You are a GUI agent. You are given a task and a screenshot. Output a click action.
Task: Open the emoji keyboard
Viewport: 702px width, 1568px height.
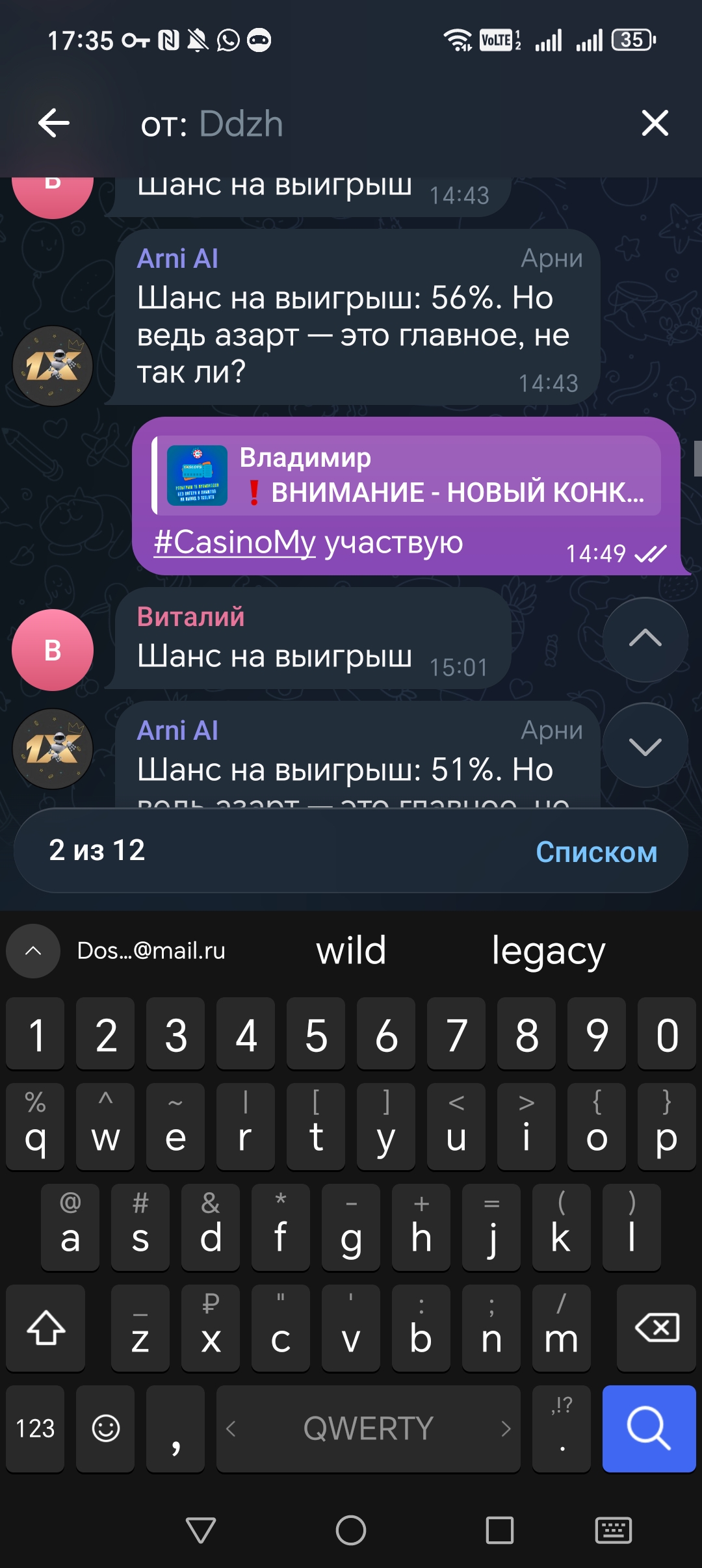tap(105, 1428)
